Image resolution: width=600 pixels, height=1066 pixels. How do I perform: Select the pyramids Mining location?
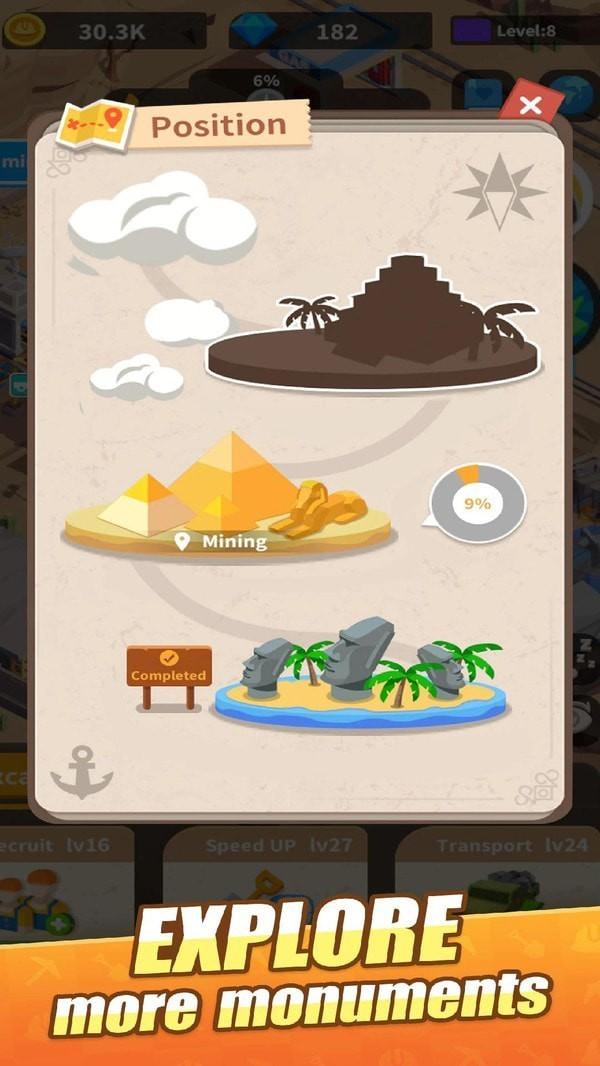coord(230,500)
